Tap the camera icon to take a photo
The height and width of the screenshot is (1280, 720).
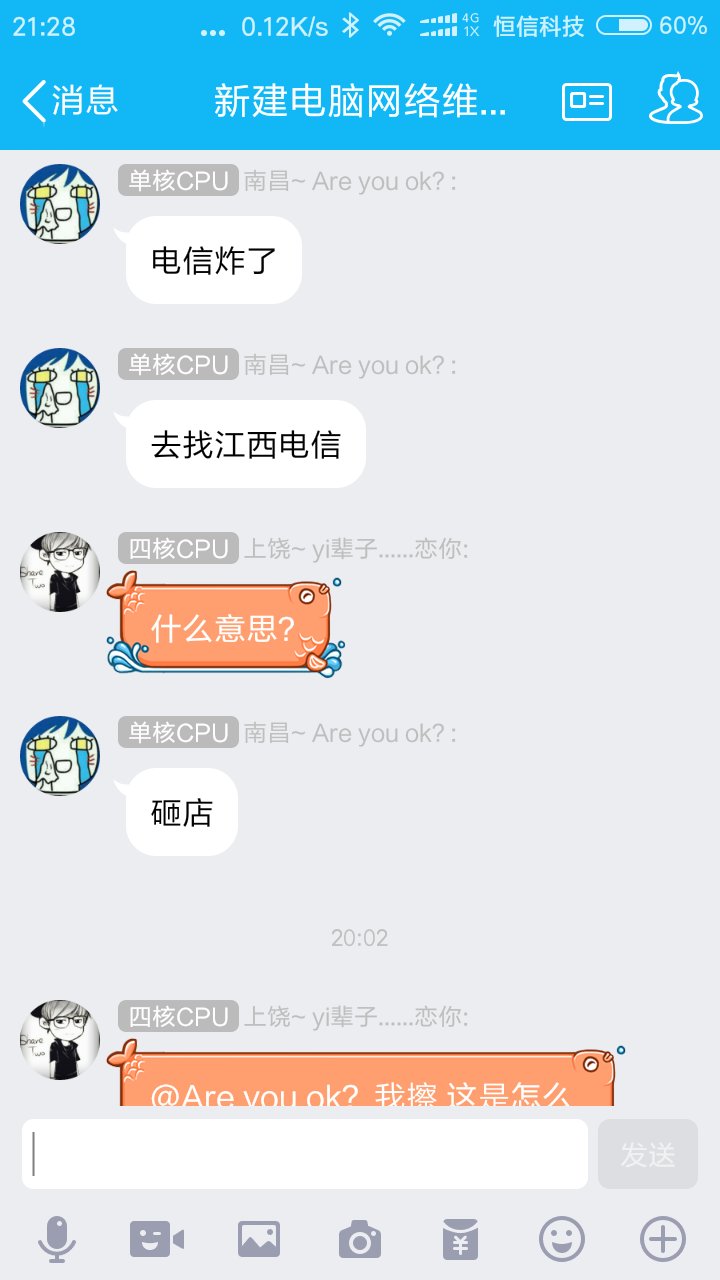(x=359, y=1237)
